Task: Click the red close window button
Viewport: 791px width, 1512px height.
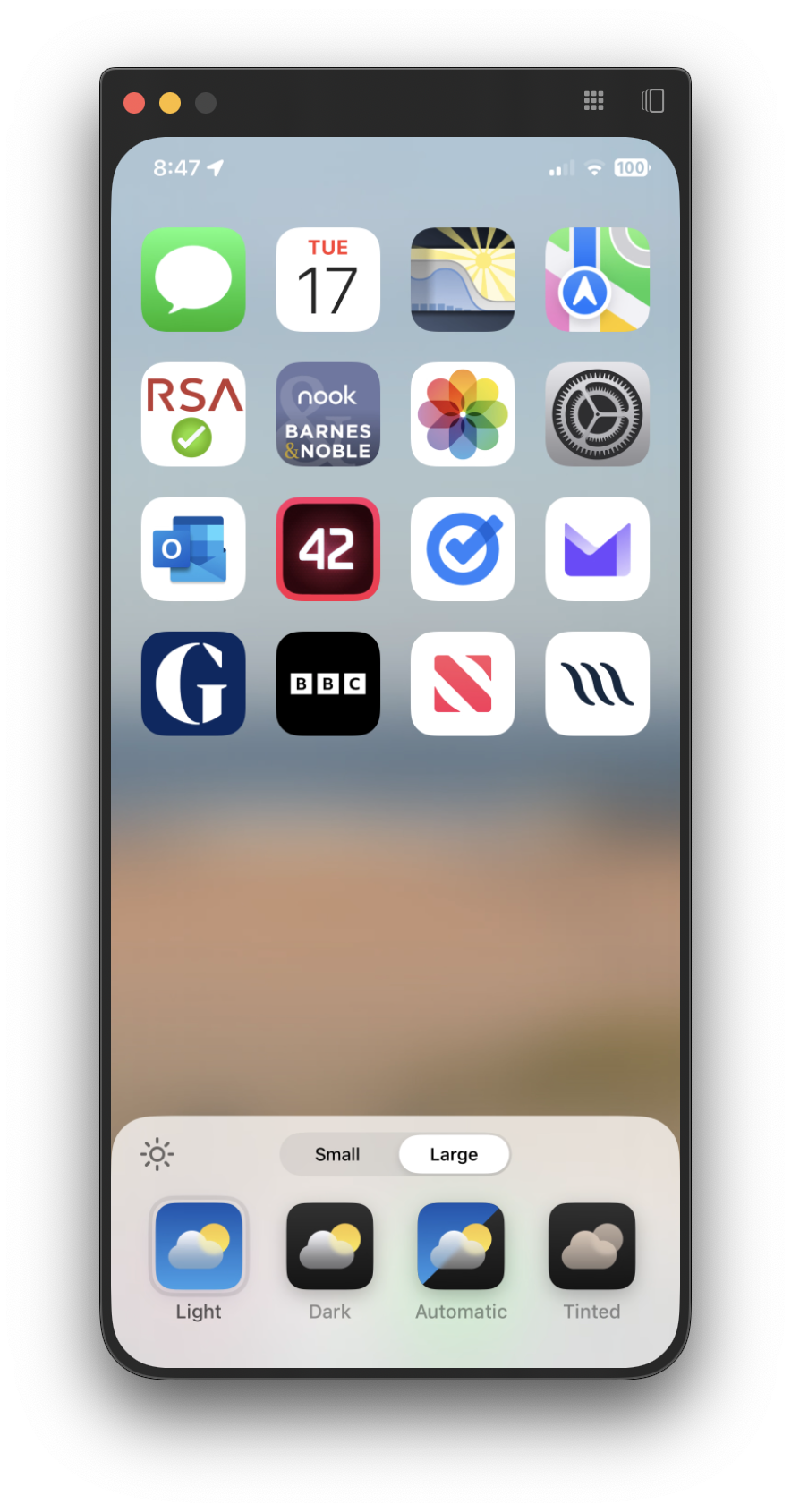Action: [134, 103]
